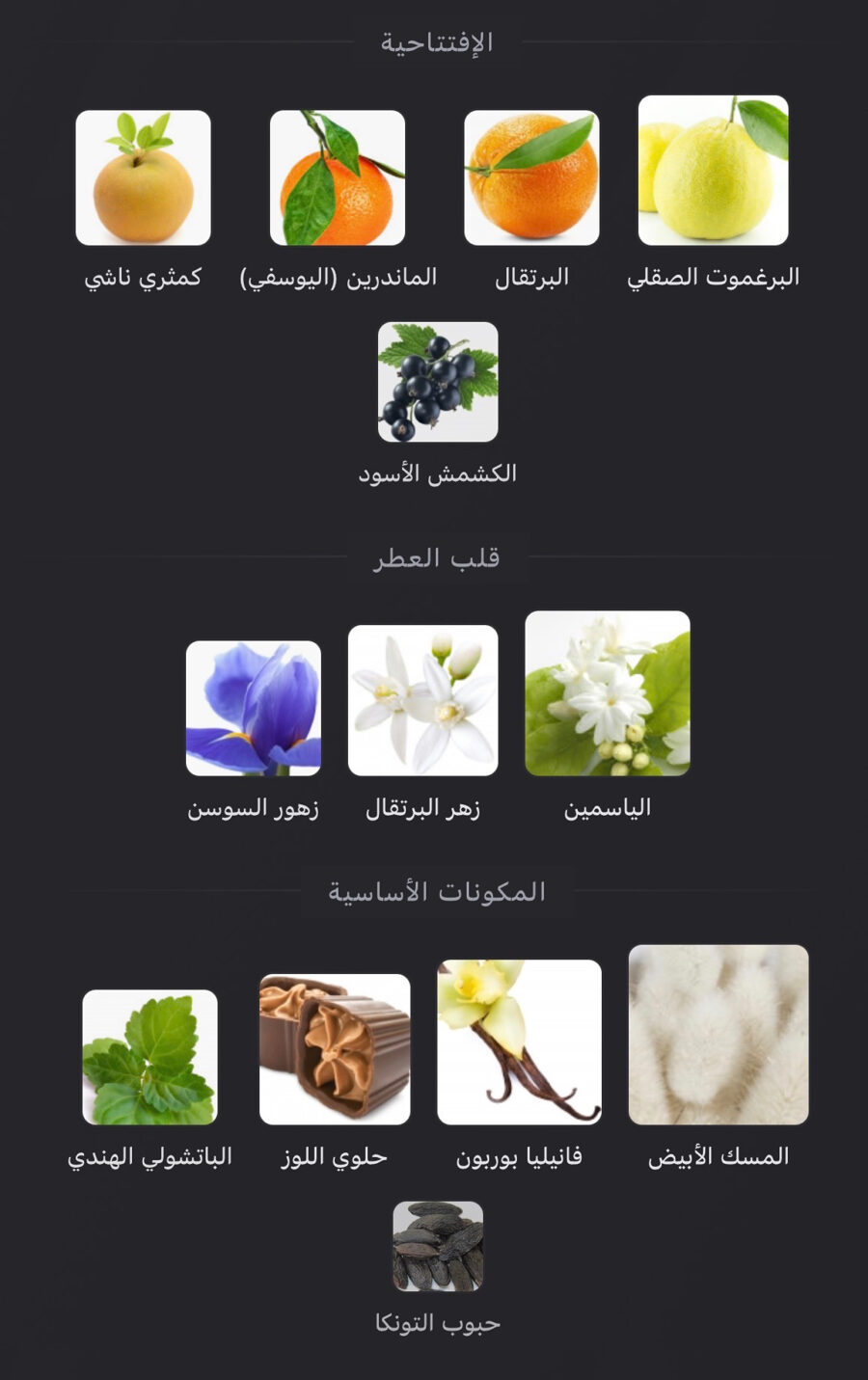The image size is (868, 1380).
Task: View the Indian patchouli (الباتشولي الهندي) note
Action: pos(150,1057)
